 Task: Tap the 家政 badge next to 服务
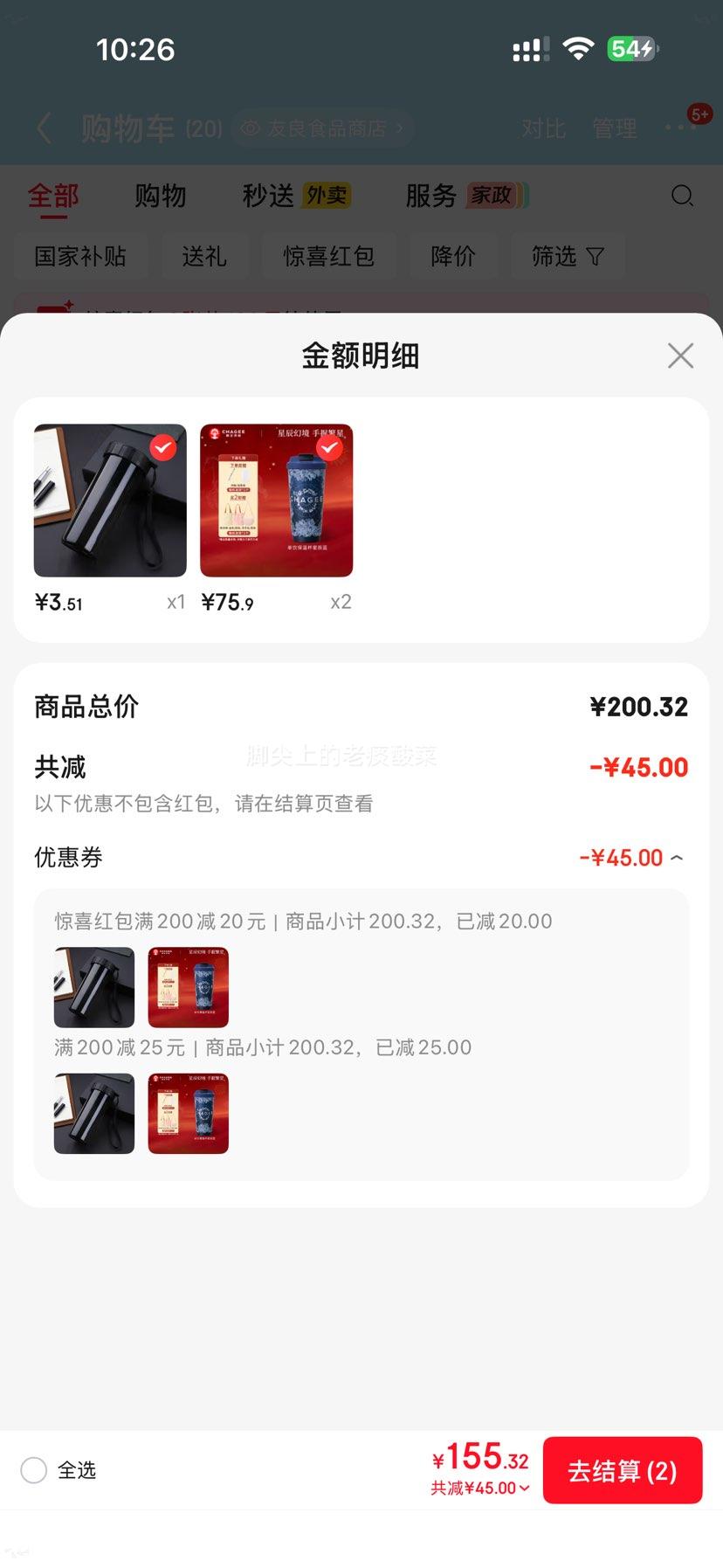pyautogui.click(x=493, y=196)
